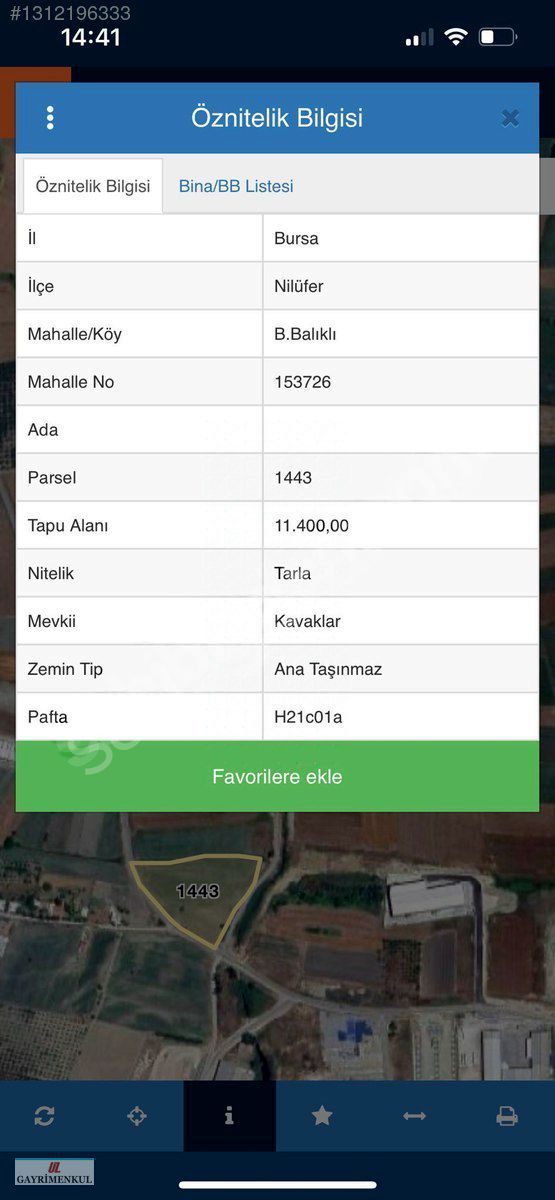Switch to the Bina/BB Listesi tab
Viewport: 555px width, 1200px height.
[236, 186]
